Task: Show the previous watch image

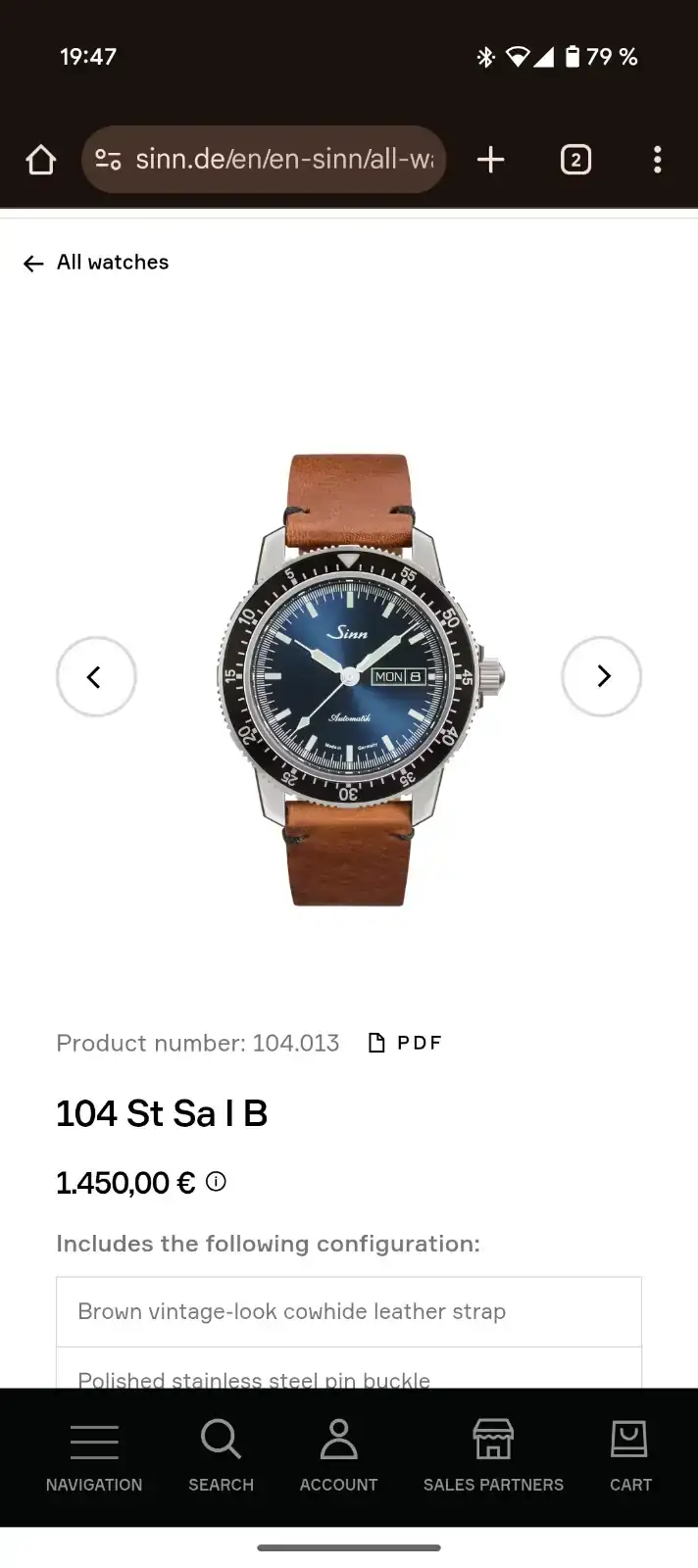Action: 95,676
